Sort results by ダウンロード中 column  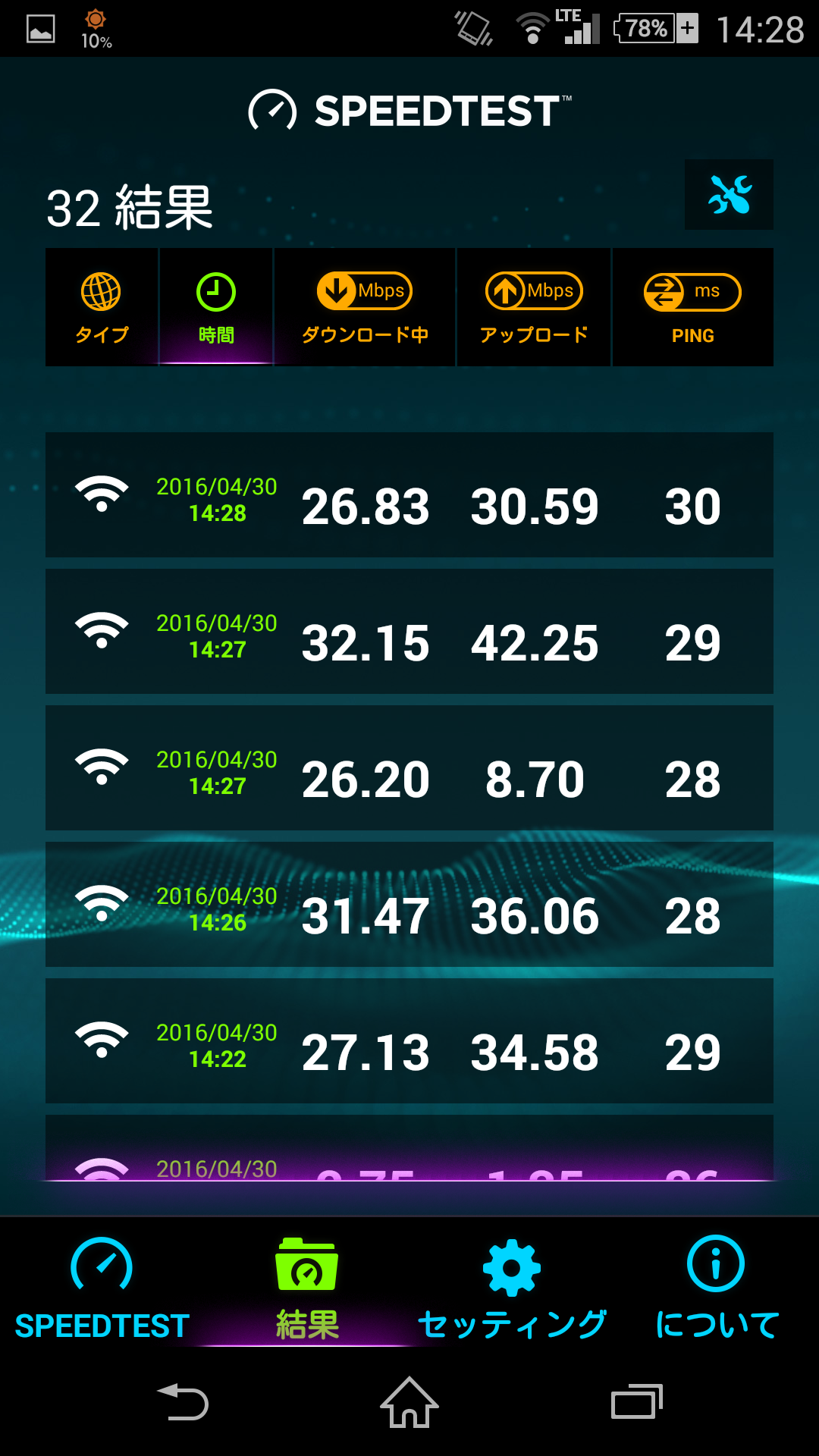pos(364,307)
